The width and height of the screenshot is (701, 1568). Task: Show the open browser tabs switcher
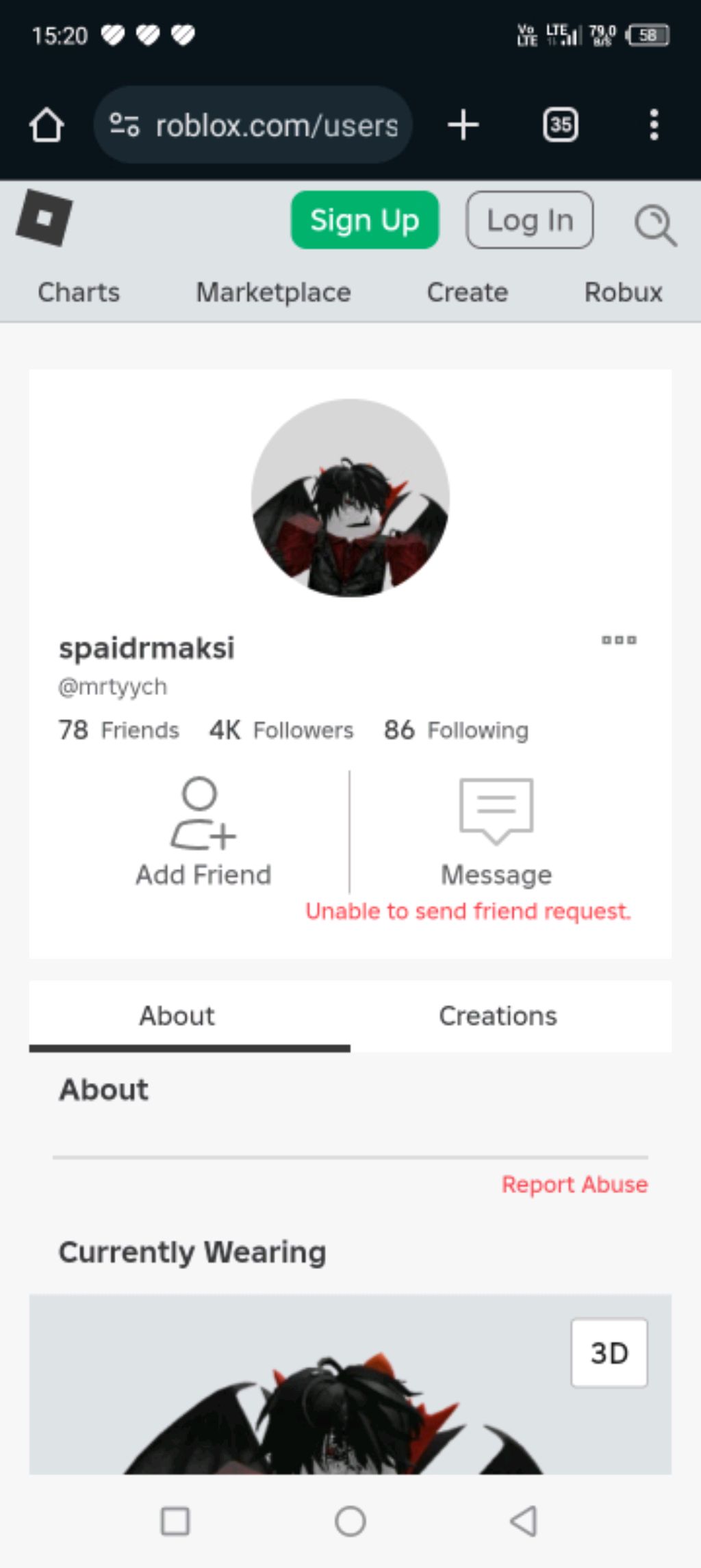coord(560,125)
